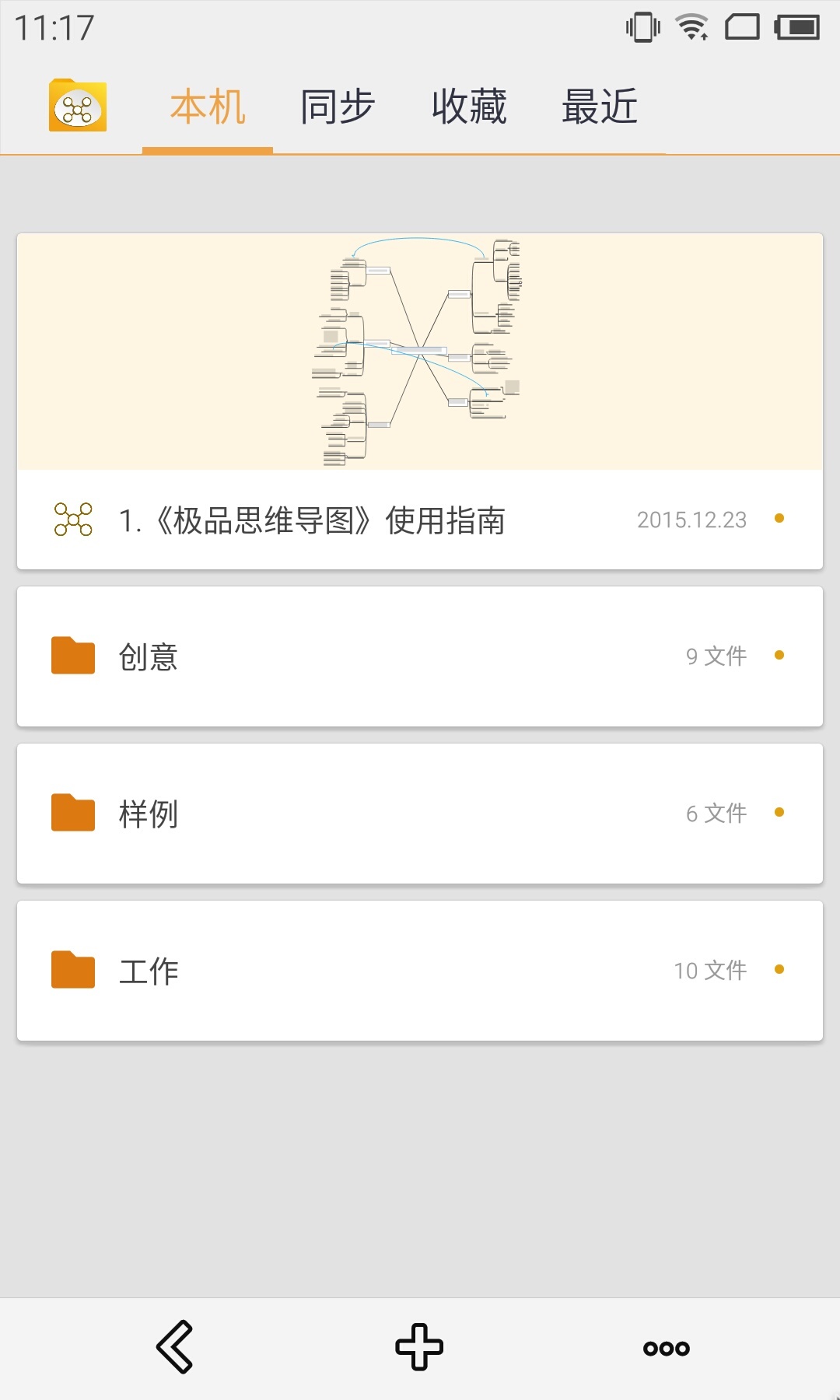Switch to the 同步 tab
This screenshot has width=840, height=1400.
(x=338, y=107)
